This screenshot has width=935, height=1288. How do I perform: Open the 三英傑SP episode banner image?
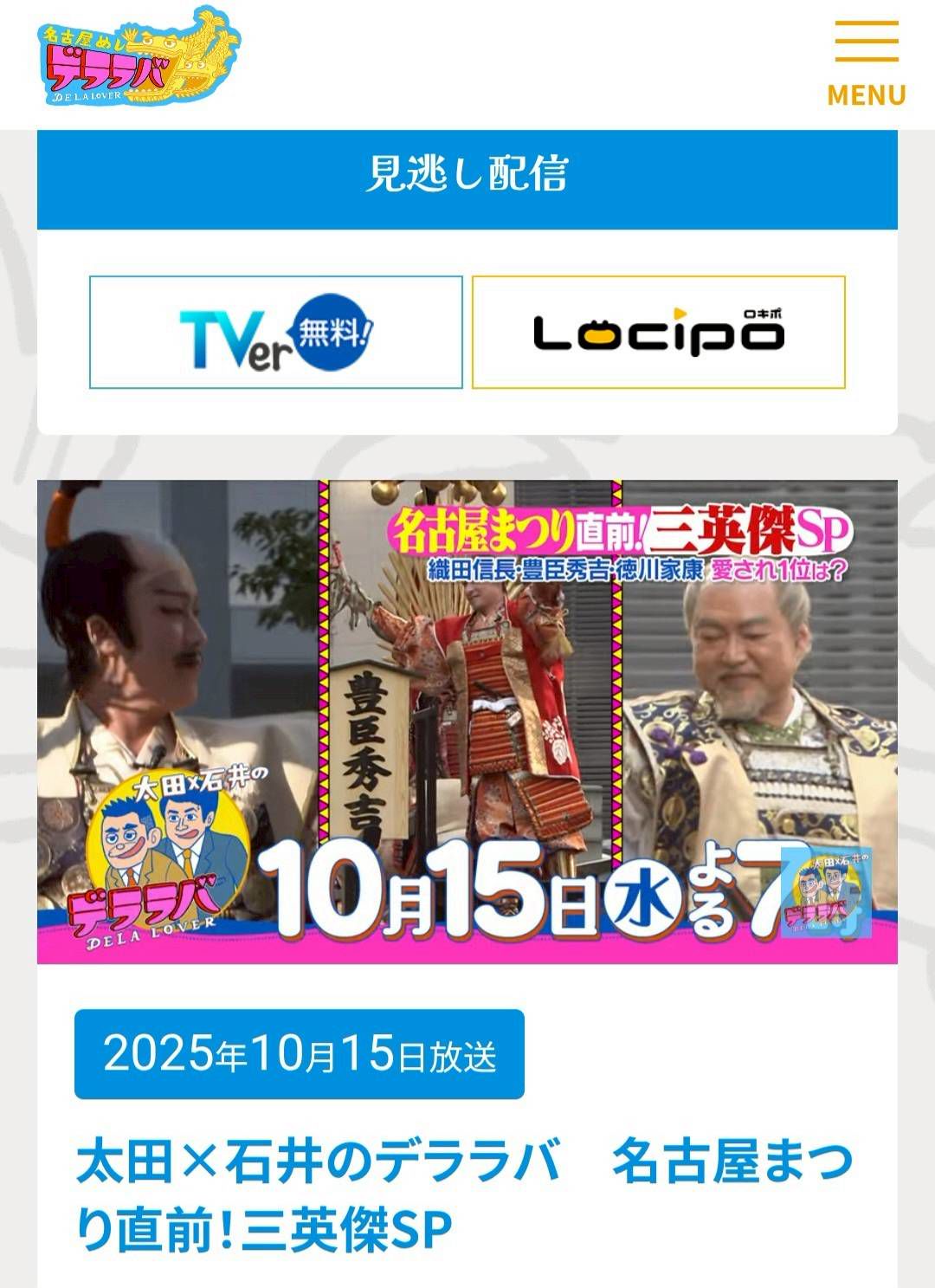[x=467, y=721]
